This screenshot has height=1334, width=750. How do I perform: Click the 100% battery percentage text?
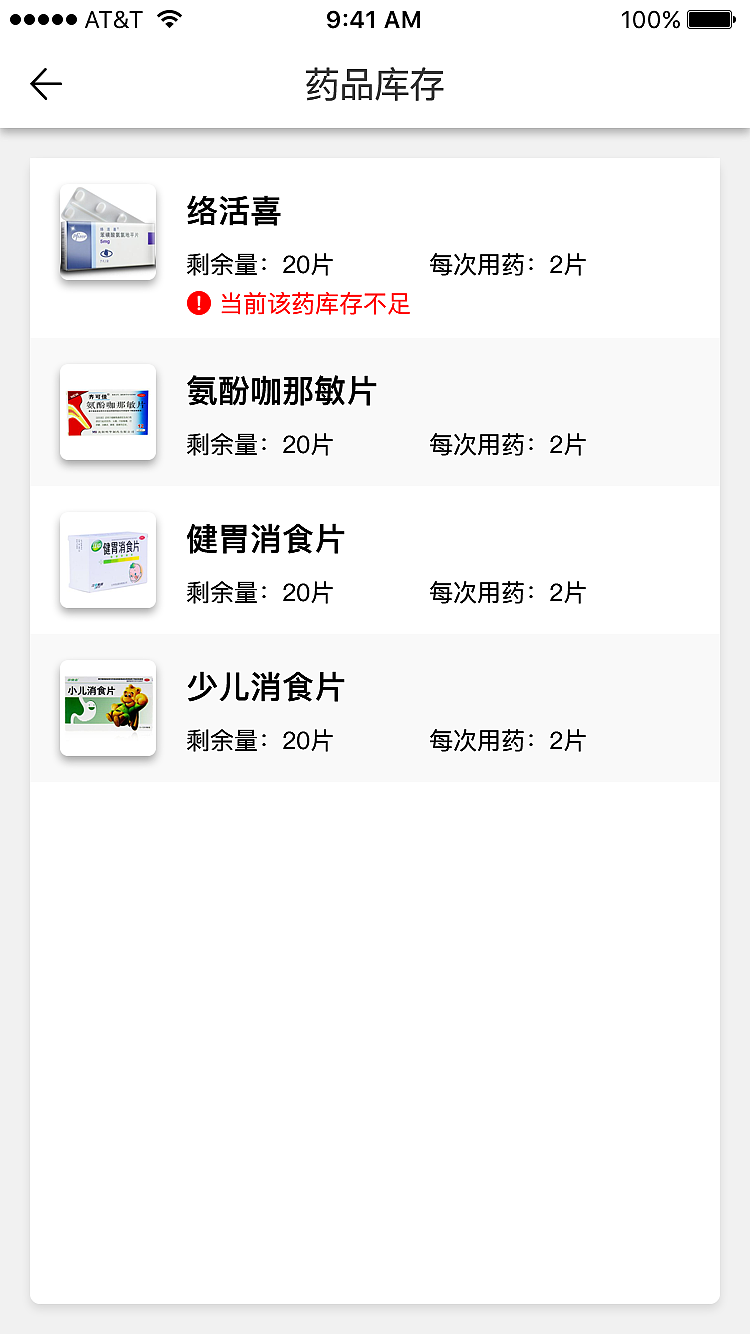point(650,16)
